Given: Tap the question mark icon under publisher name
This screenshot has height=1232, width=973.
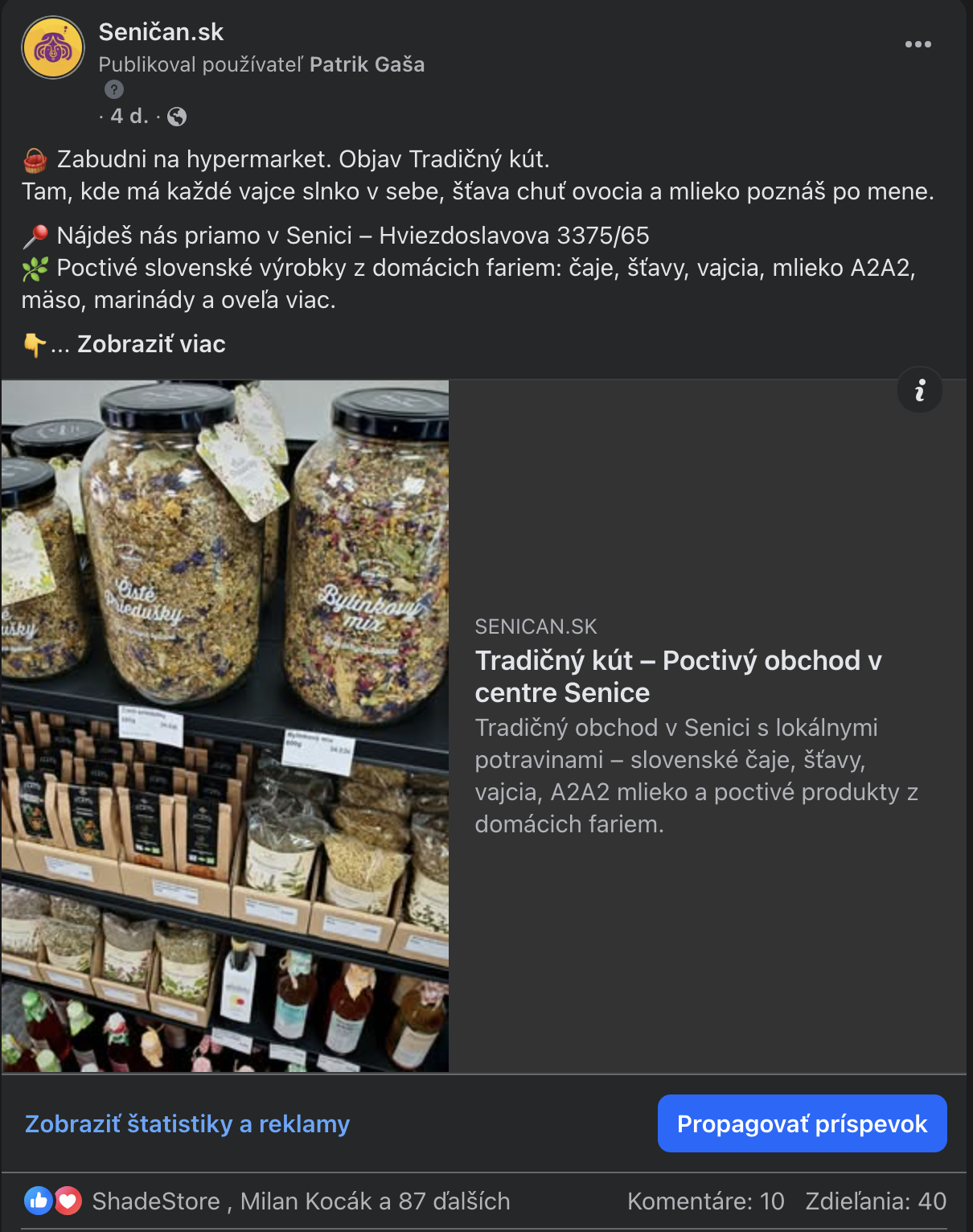Looking at the screenshot, I should coord(114,89).
